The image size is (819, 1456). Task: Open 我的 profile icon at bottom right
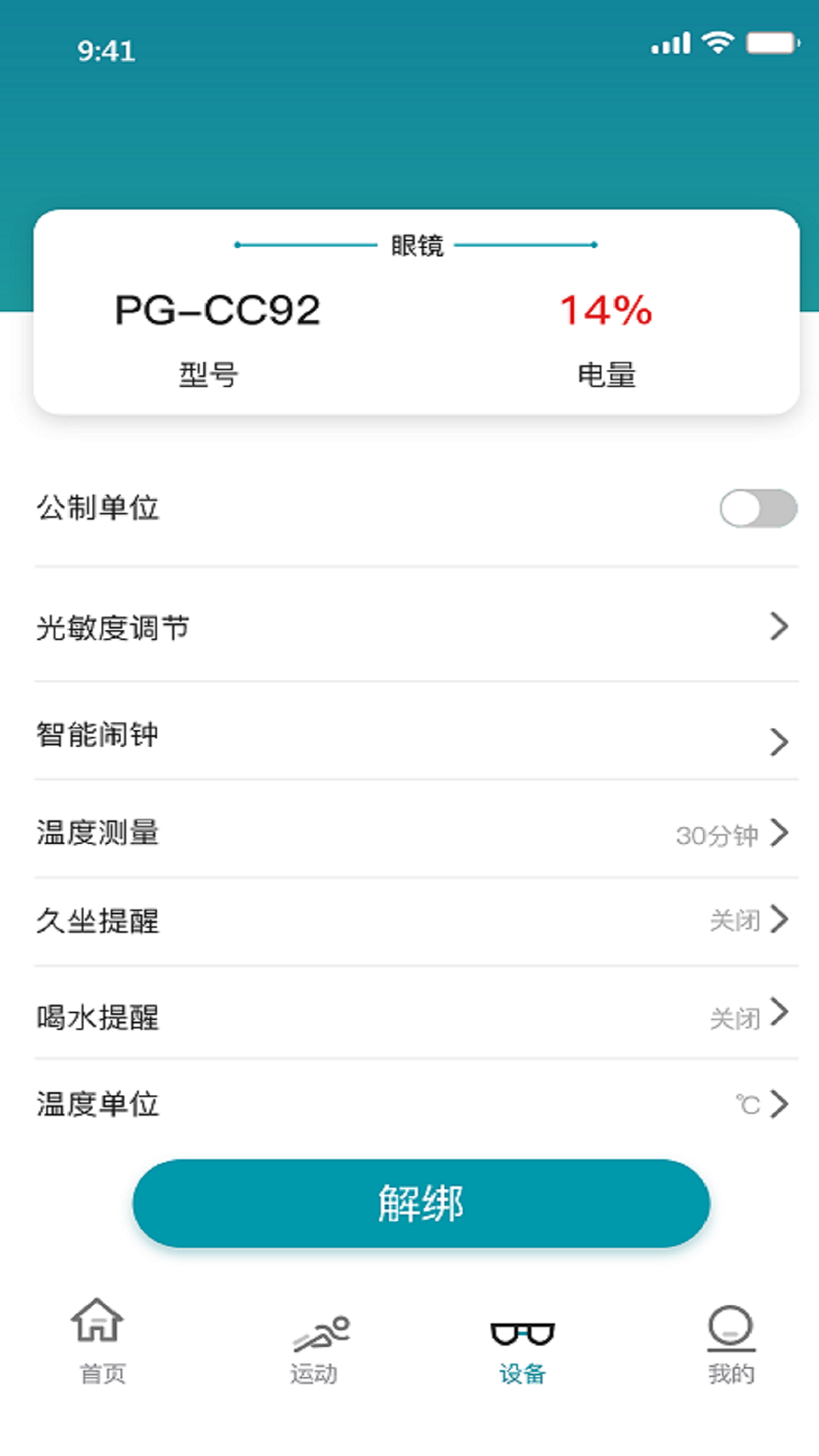point(730,1342)
